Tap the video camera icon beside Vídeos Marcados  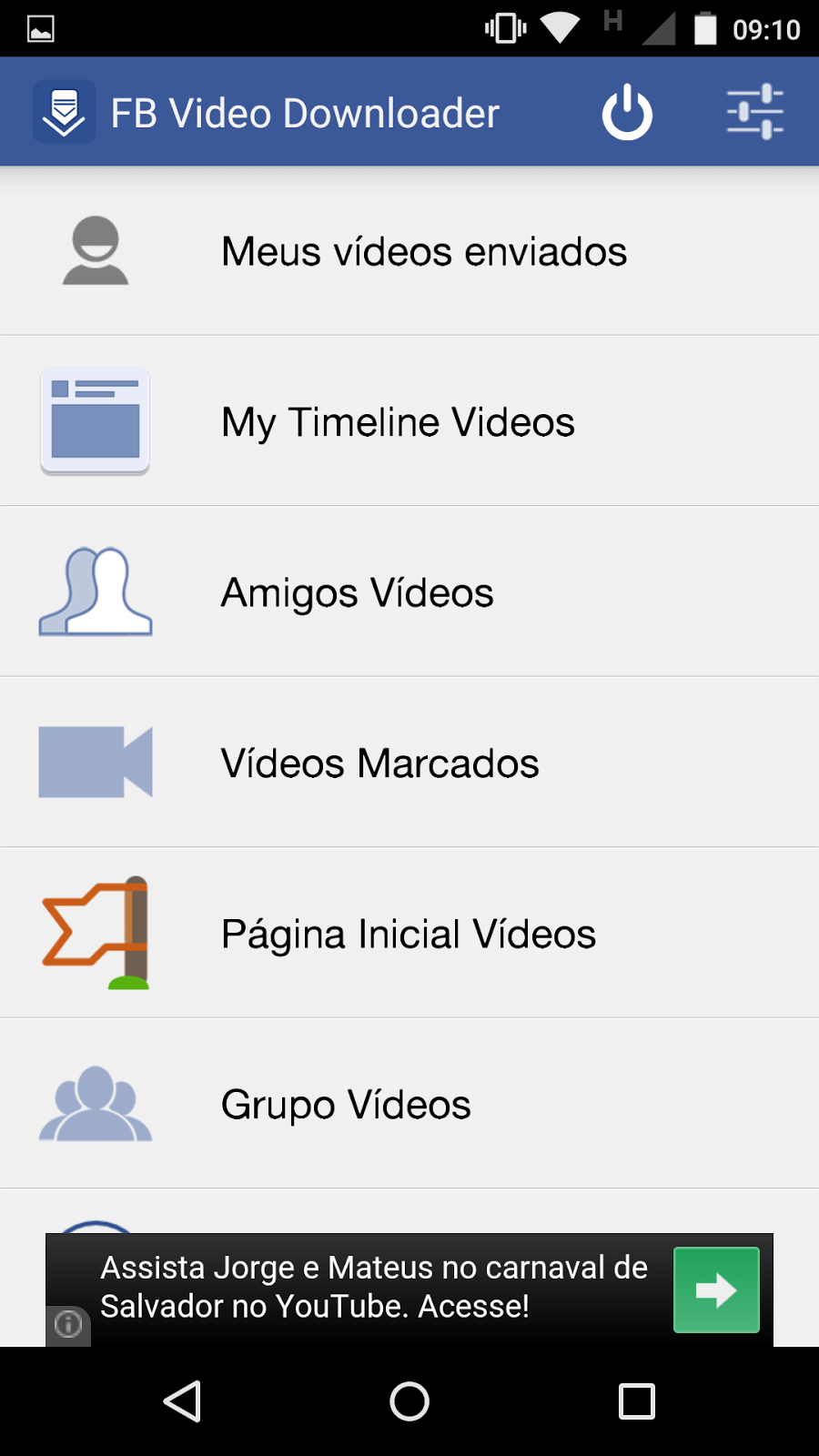[95, 762]
